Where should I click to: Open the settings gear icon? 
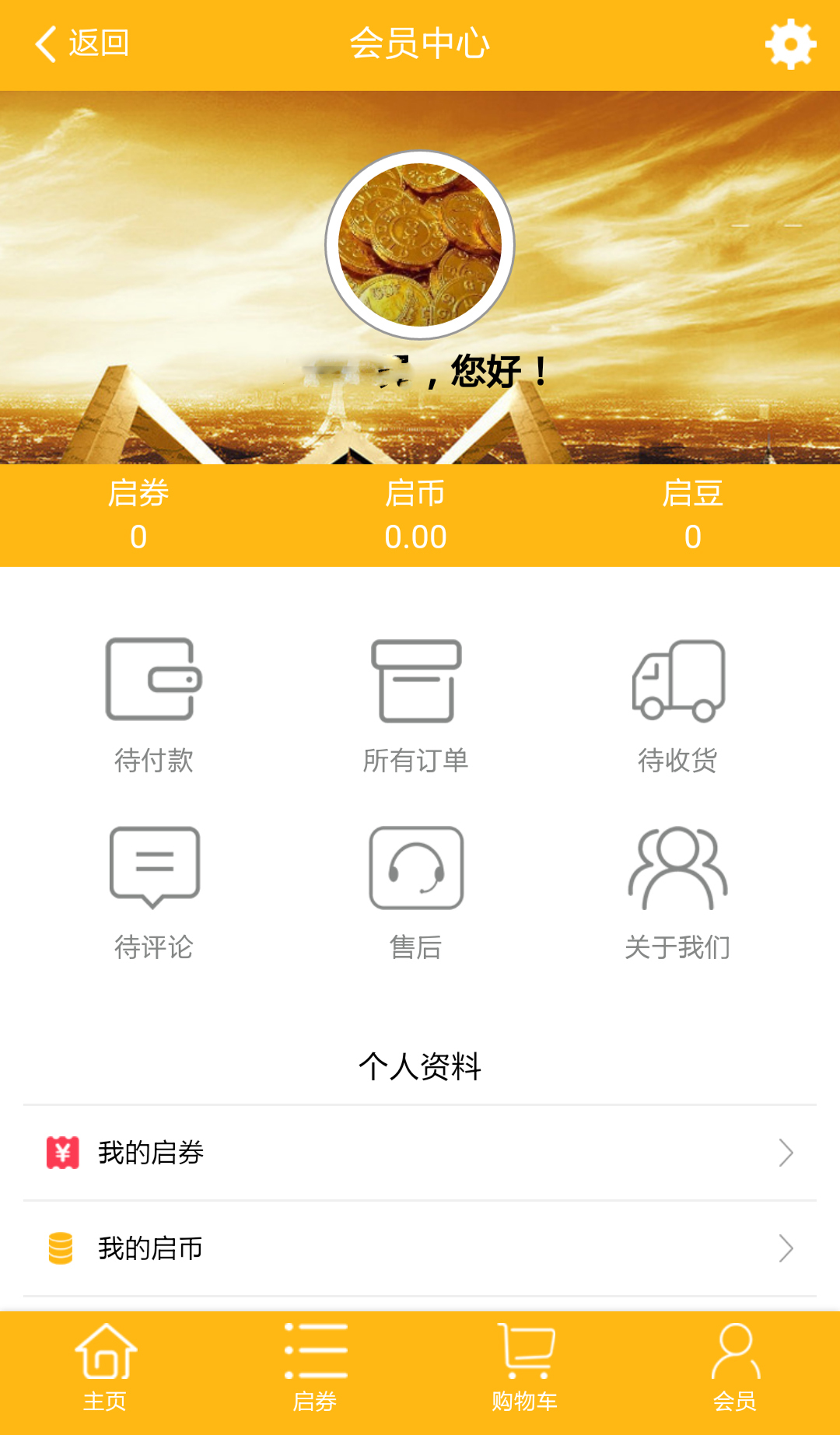pyautogui.click(x=790, y=44)
